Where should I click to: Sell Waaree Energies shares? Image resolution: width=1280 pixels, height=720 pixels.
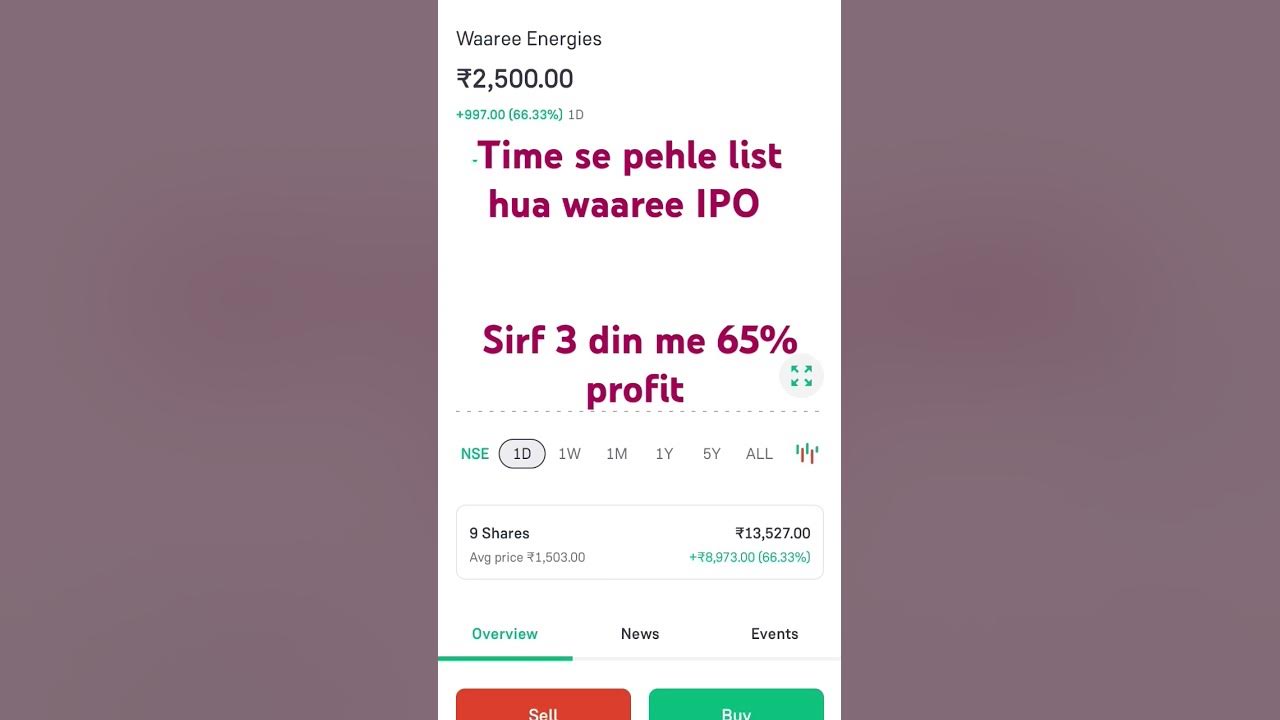(543, 704)
